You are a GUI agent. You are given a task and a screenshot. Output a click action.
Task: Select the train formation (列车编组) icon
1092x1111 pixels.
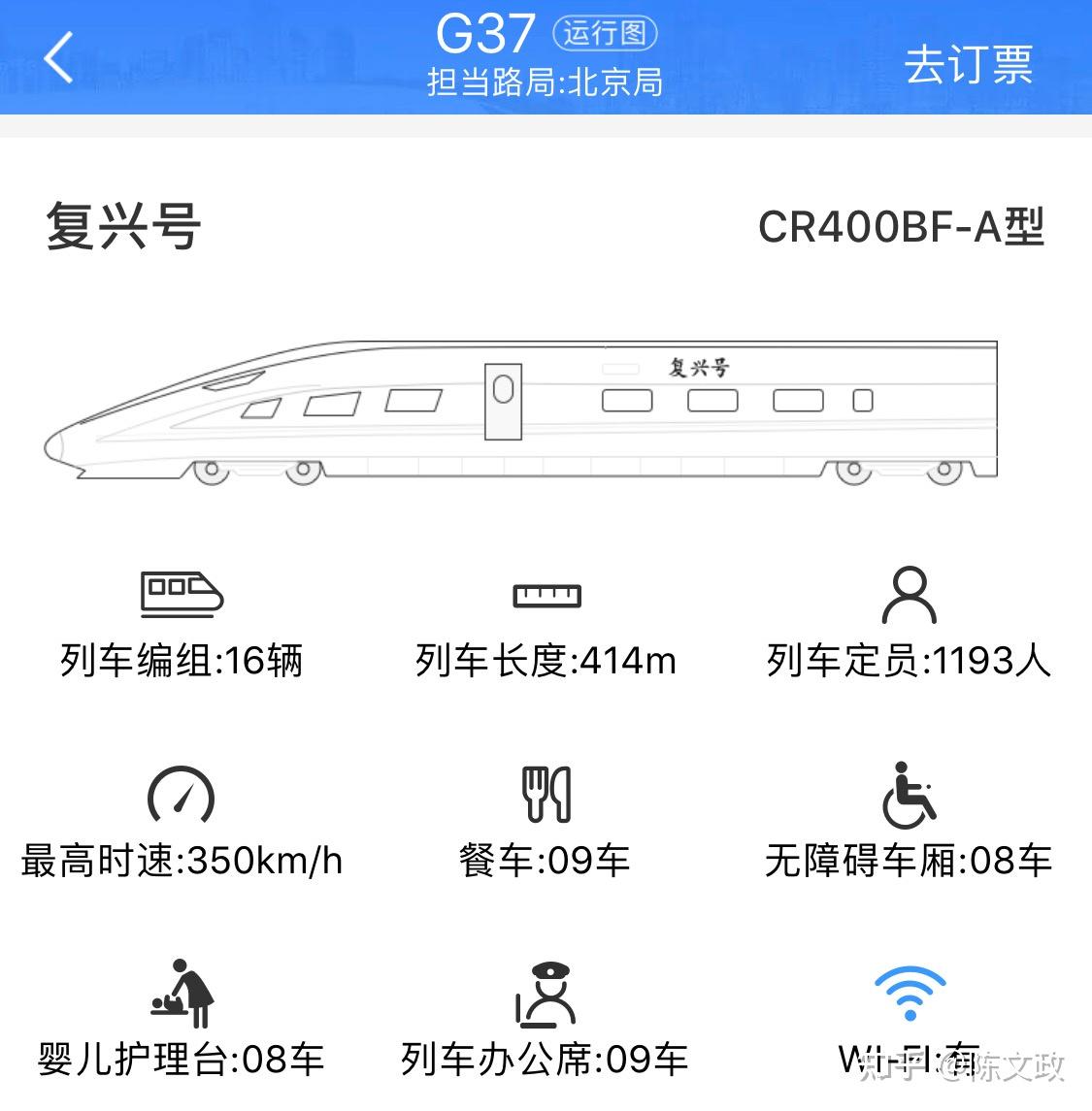(180, 594)
